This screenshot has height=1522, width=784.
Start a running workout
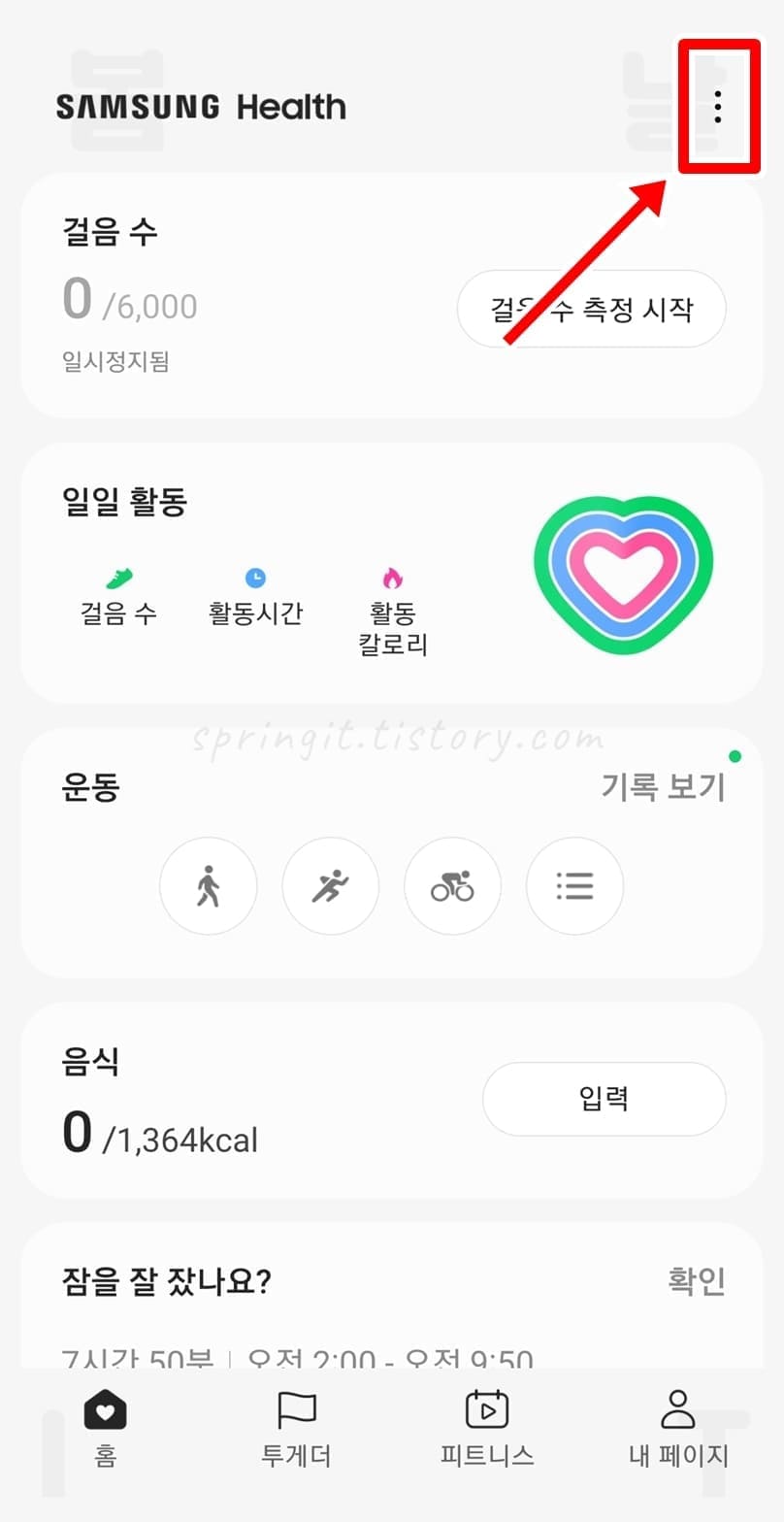(331, 886)
